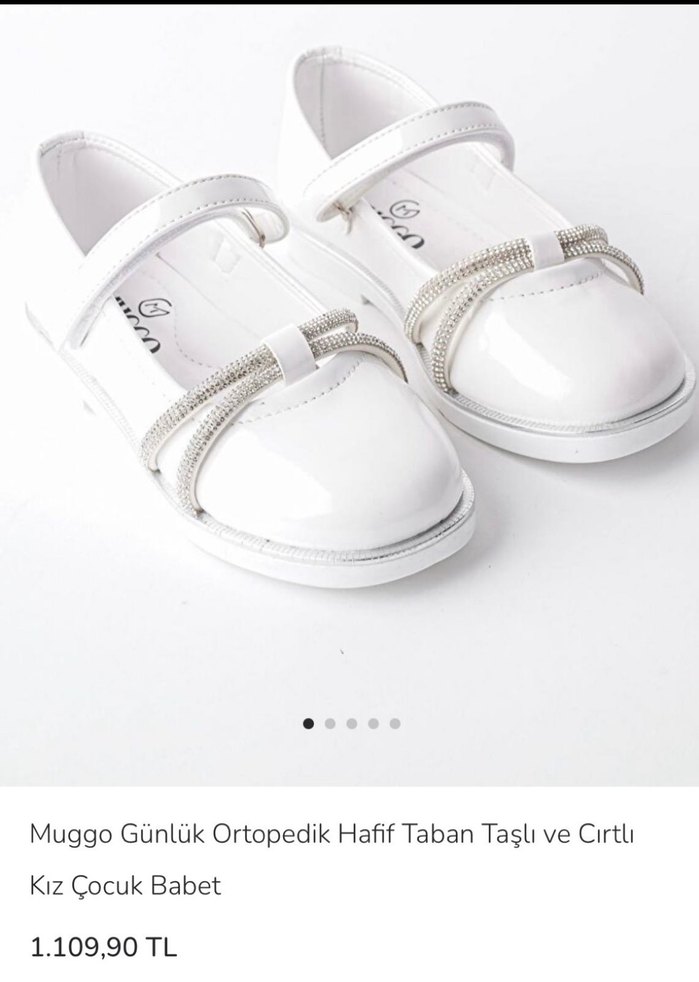
Task: Open the white Muggo shoe photo fullscreen
Action: [350, 380]
